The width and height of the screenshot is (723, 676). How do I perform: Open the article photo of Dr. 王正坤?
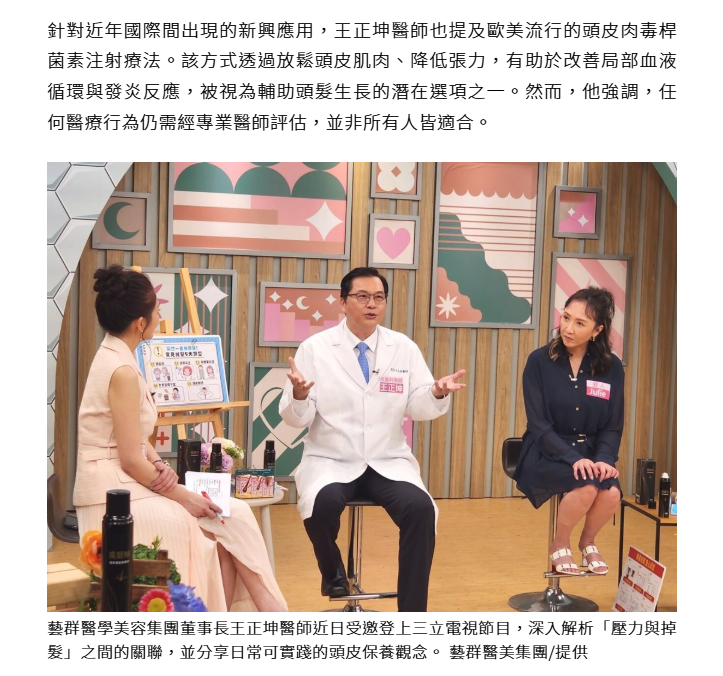coord(362,386)
